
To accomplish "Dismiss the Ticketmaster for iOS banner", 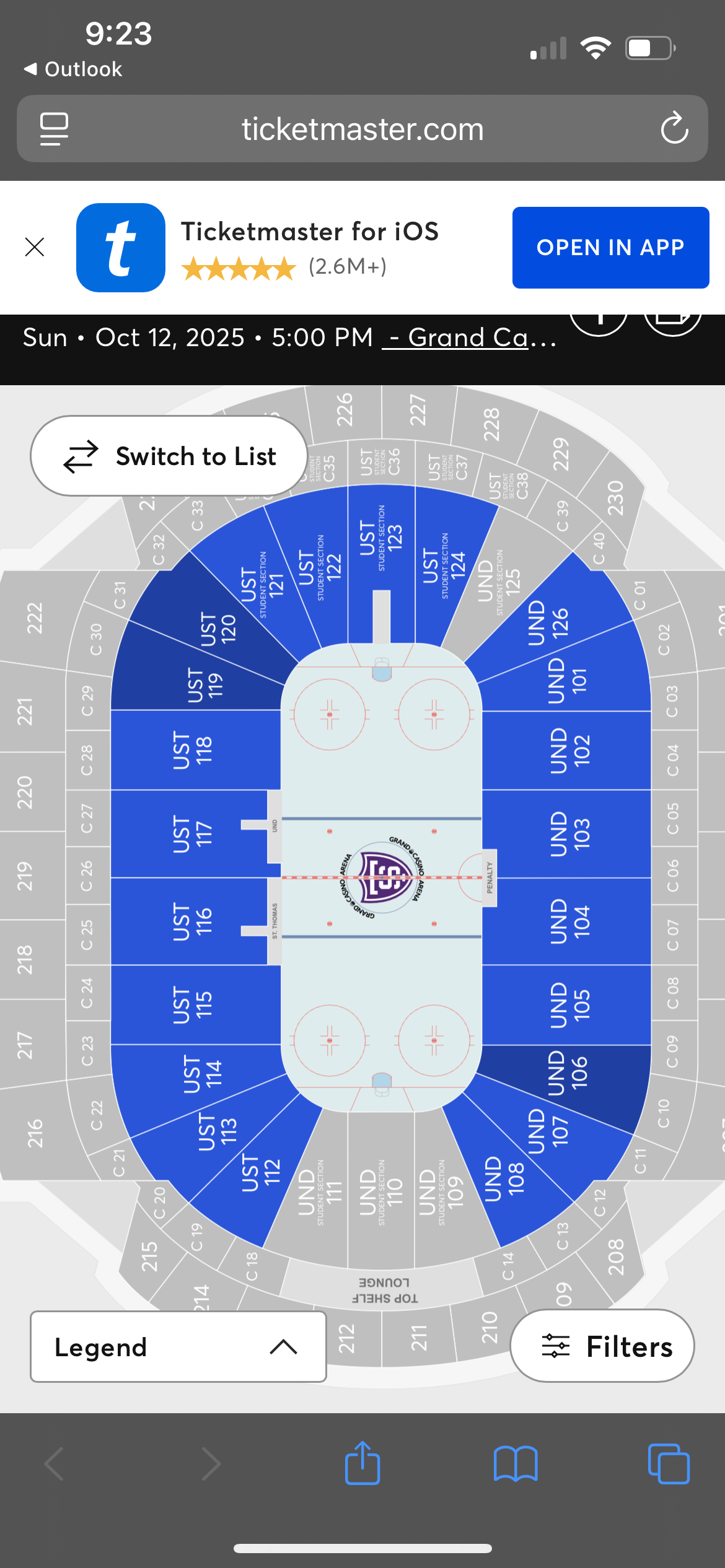I will point(35,247).
